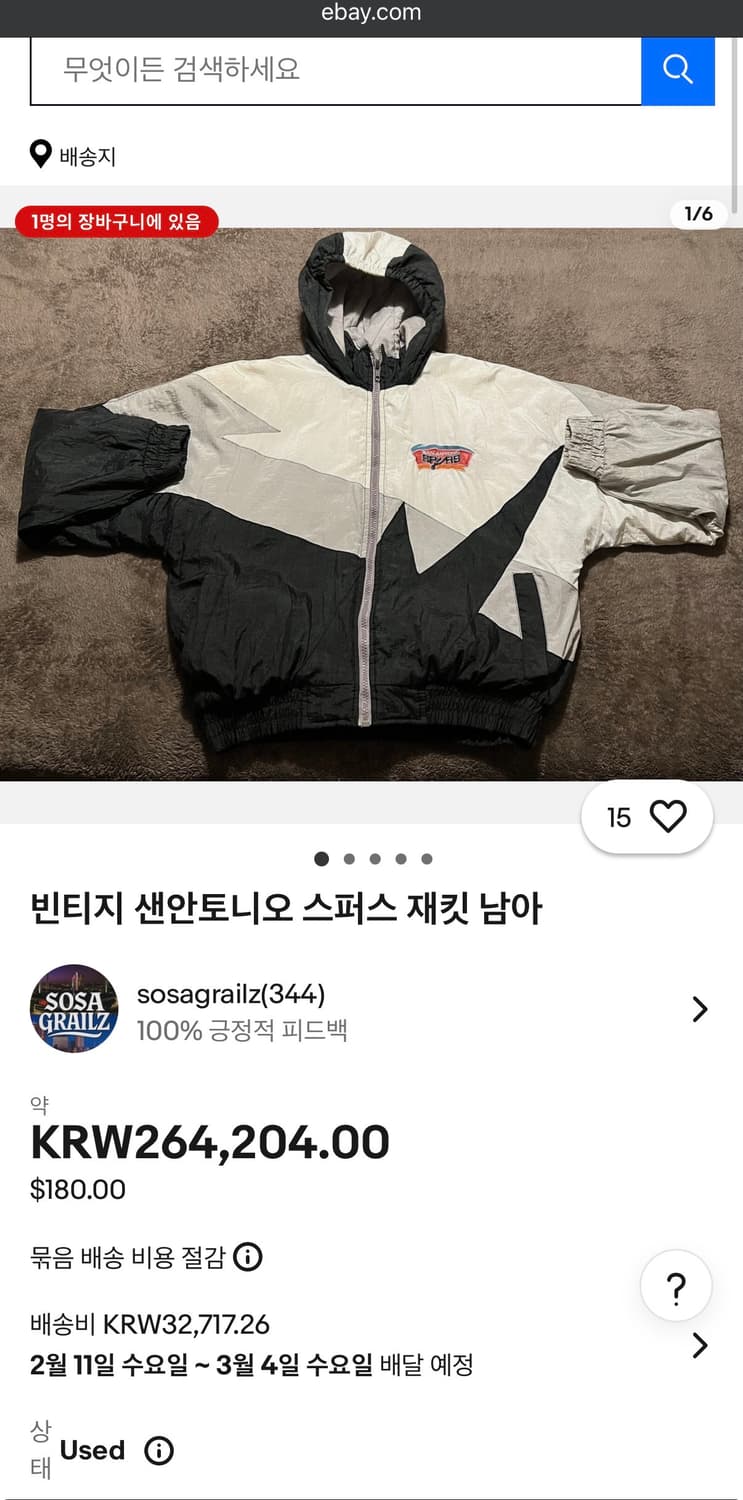This screenshot has height=1500, width=743.
Task: Expand seller details via right chevron
Action: pyautogui.click(x=699, y=1009)
